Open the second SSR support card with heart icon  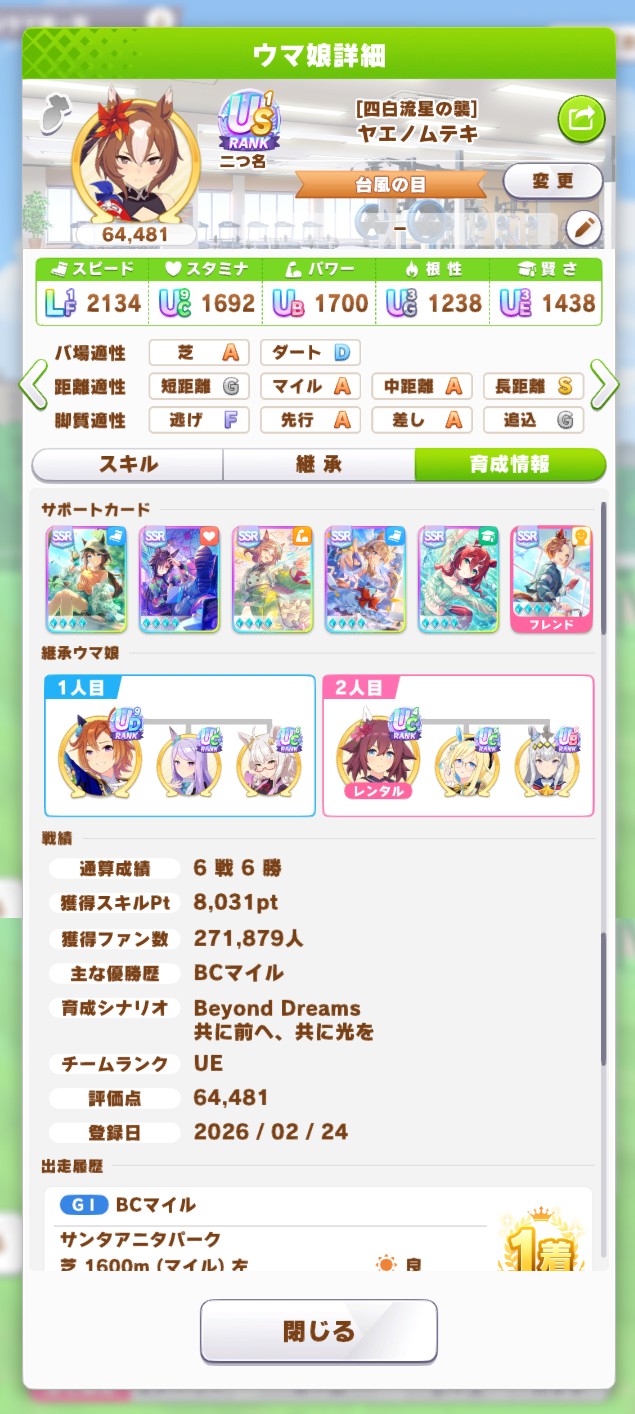179,580
